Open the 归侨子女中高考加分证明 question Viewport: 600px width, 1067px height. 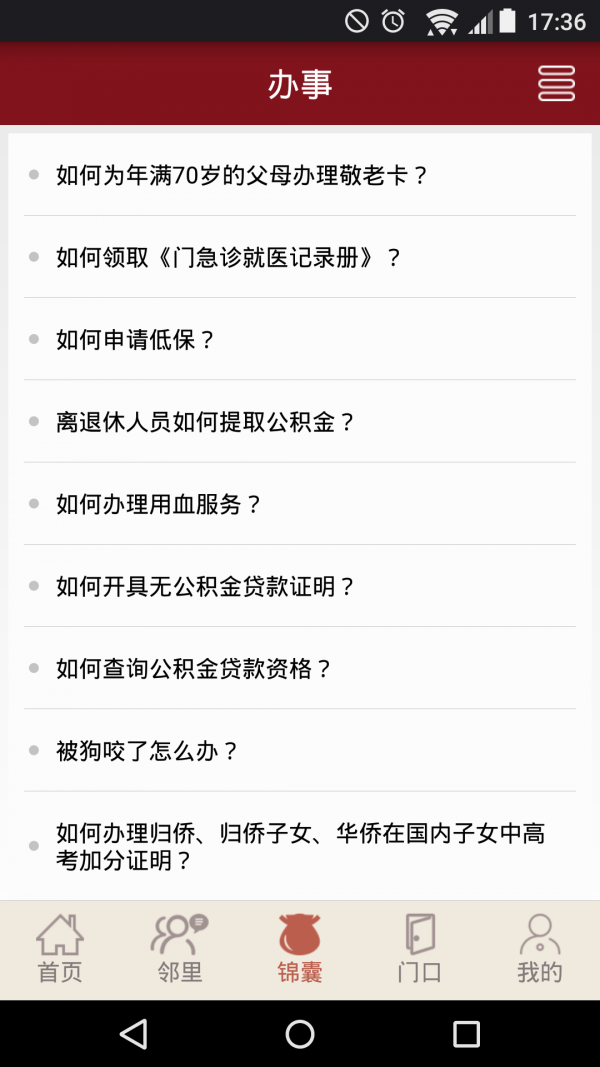(300, 847)
